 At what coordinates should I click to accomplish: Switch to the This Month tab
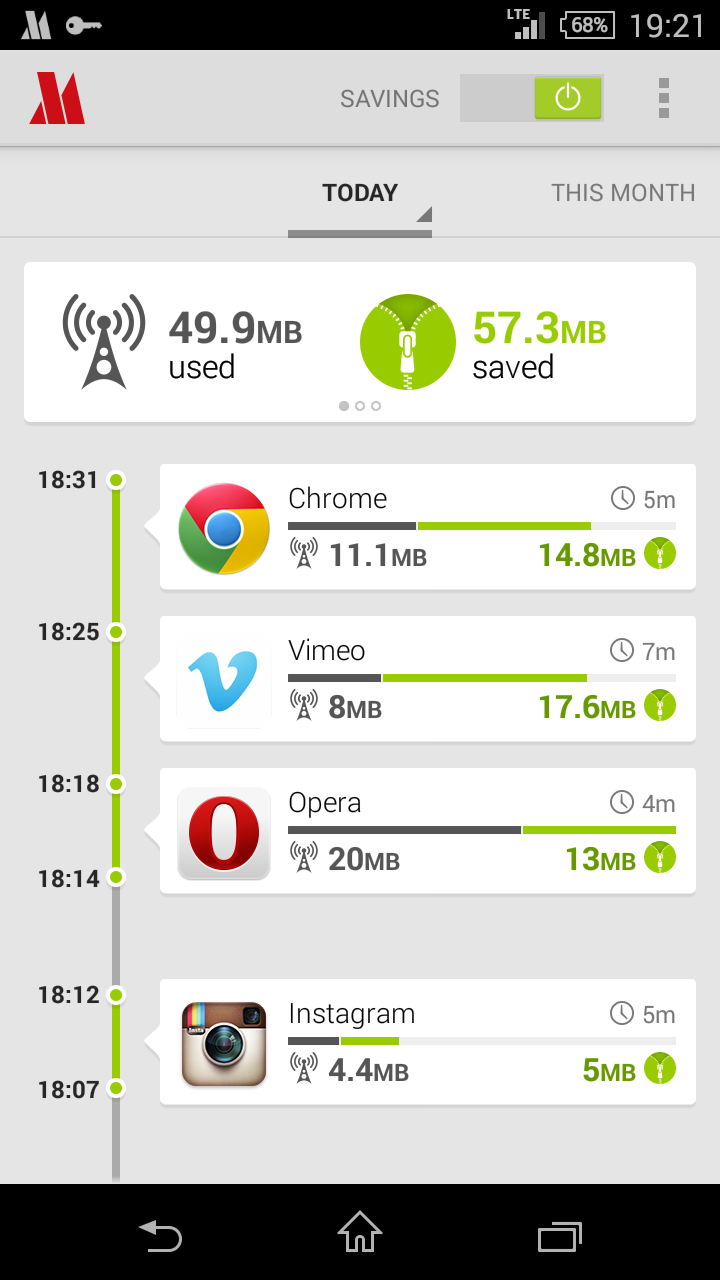(622, 193)
